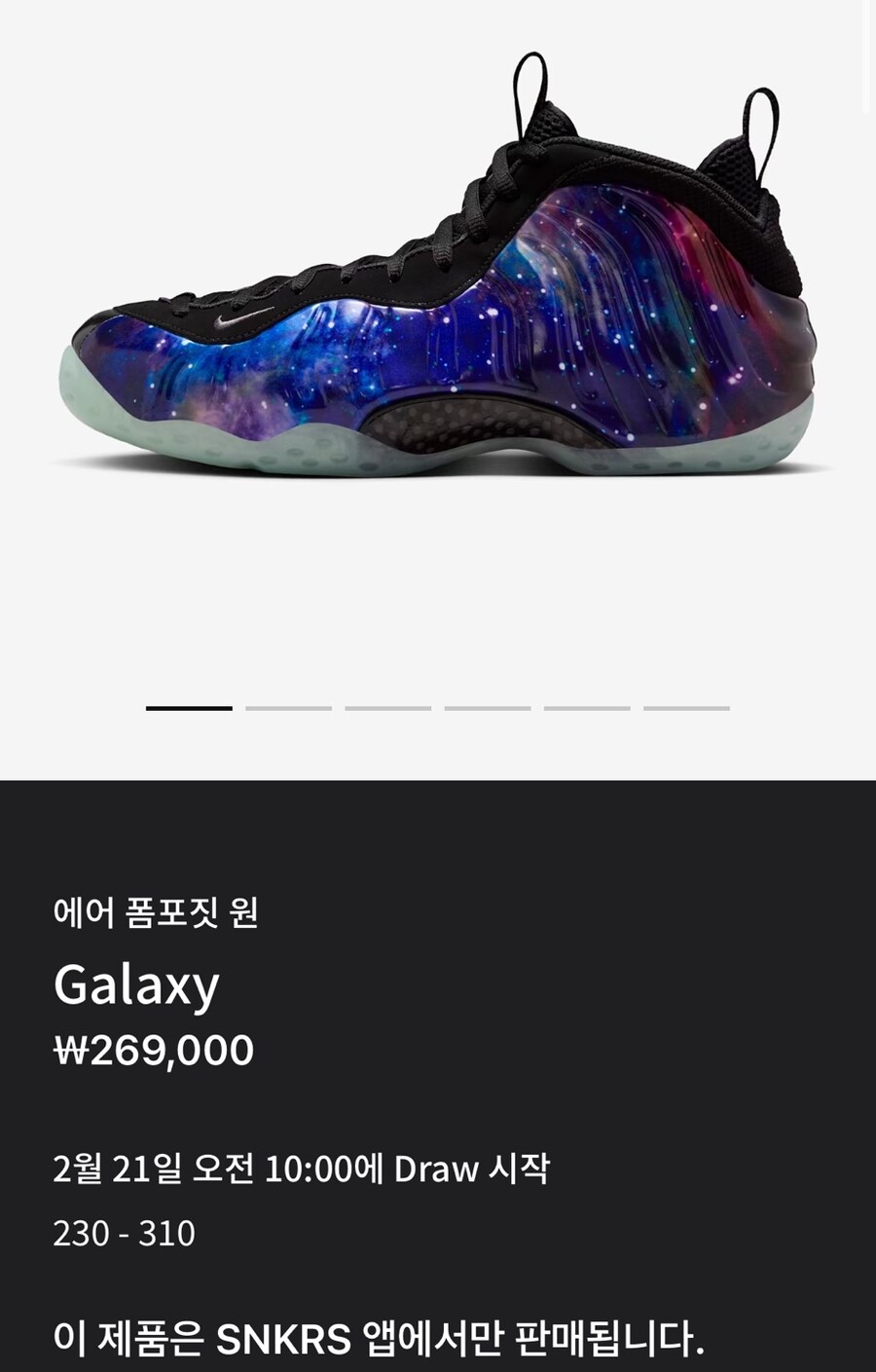
Task: Jump to the second product image indicator
Action: click(x=288, y=708)
